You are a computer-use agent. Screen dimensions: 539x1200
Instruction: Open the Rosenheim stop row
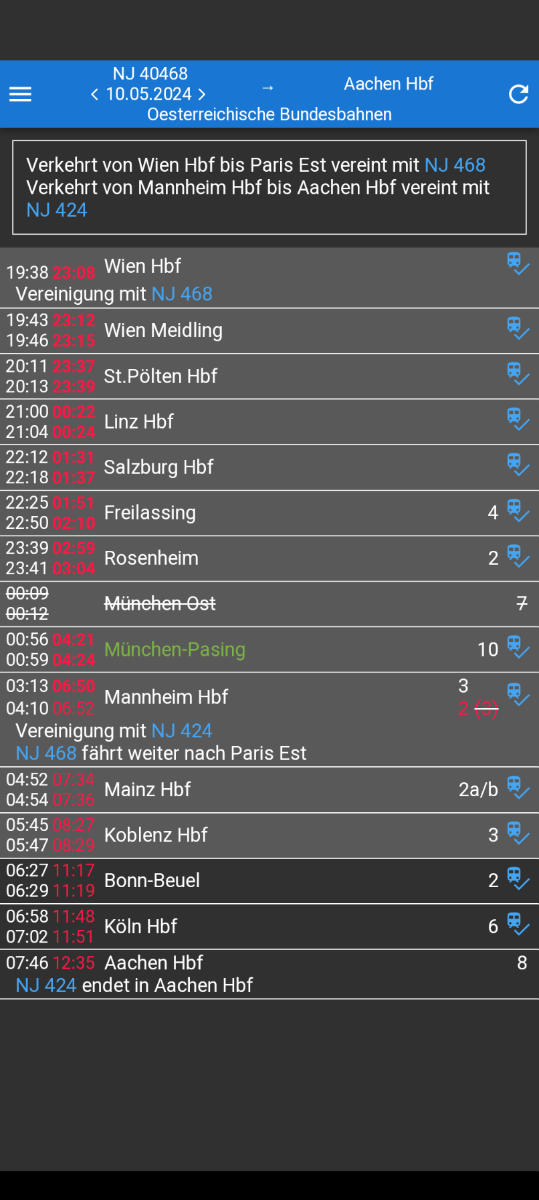coord(269,558)
